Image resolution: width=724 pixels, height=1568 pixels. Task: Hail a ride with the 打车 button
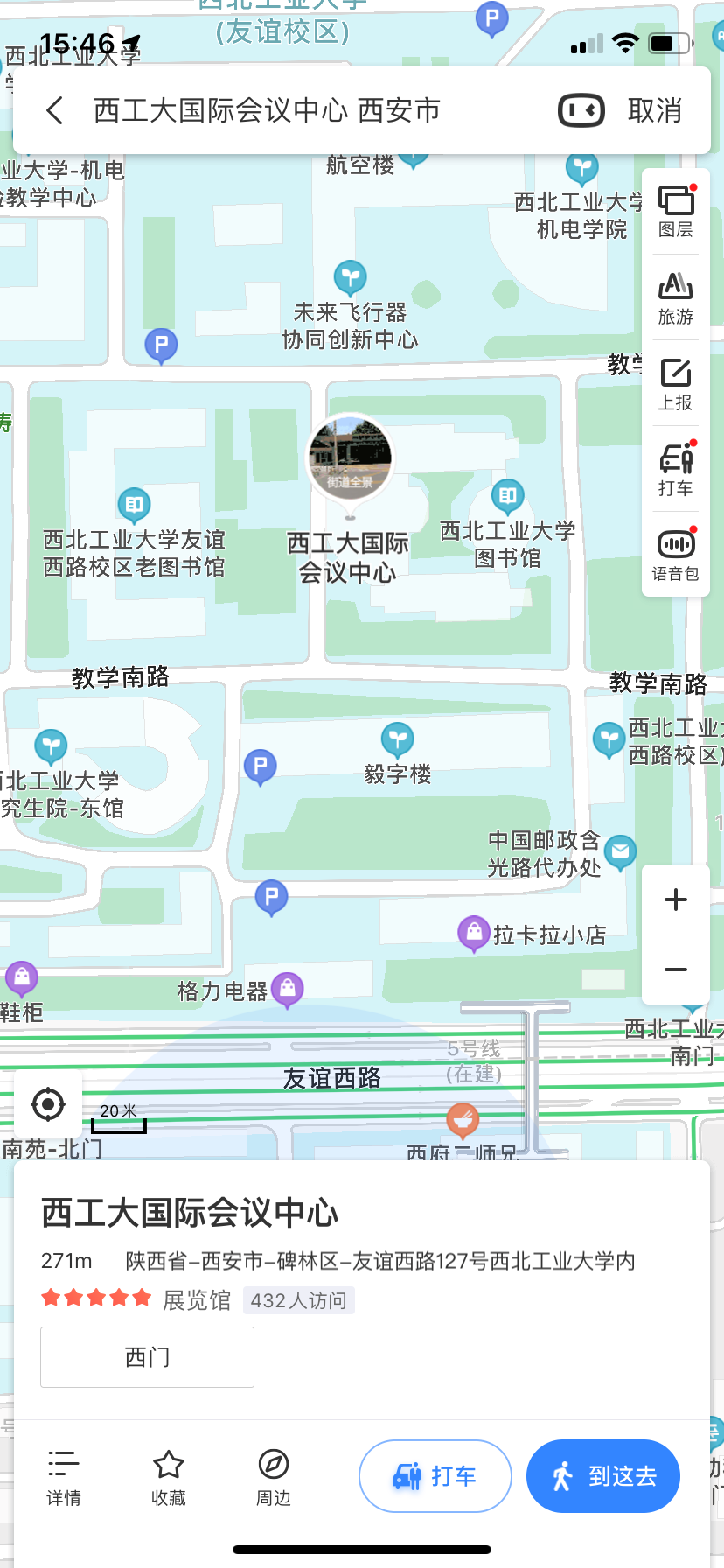[435, 1476]
